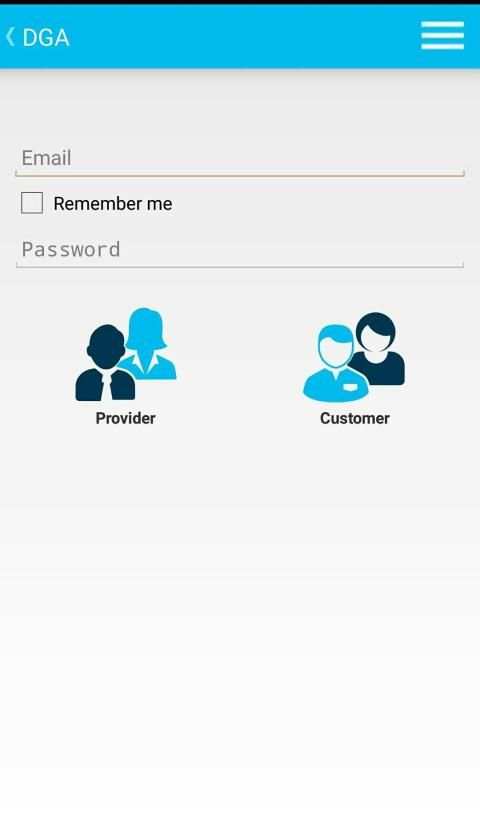Log in as Customer
Screen dimensions: 480x826
[354, 369]
